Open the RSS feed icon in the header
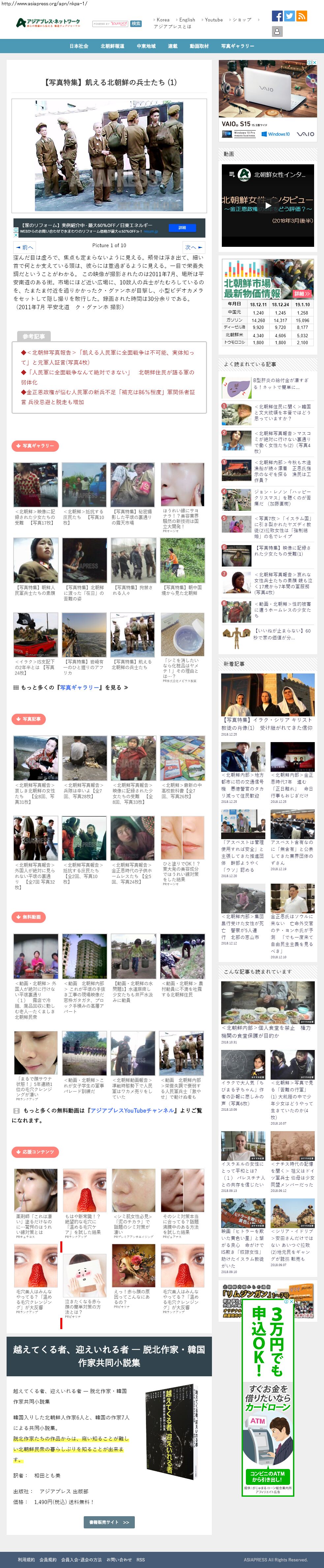This screenshot has height=1568, width=324. 302,16
